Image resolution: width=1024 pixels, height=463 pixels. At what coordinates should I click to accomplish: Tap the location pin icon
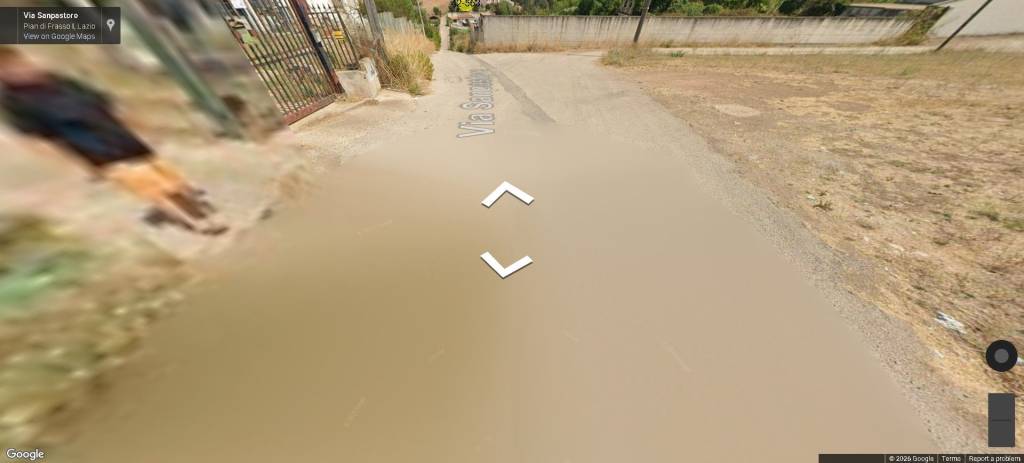[x=110, y=24]
